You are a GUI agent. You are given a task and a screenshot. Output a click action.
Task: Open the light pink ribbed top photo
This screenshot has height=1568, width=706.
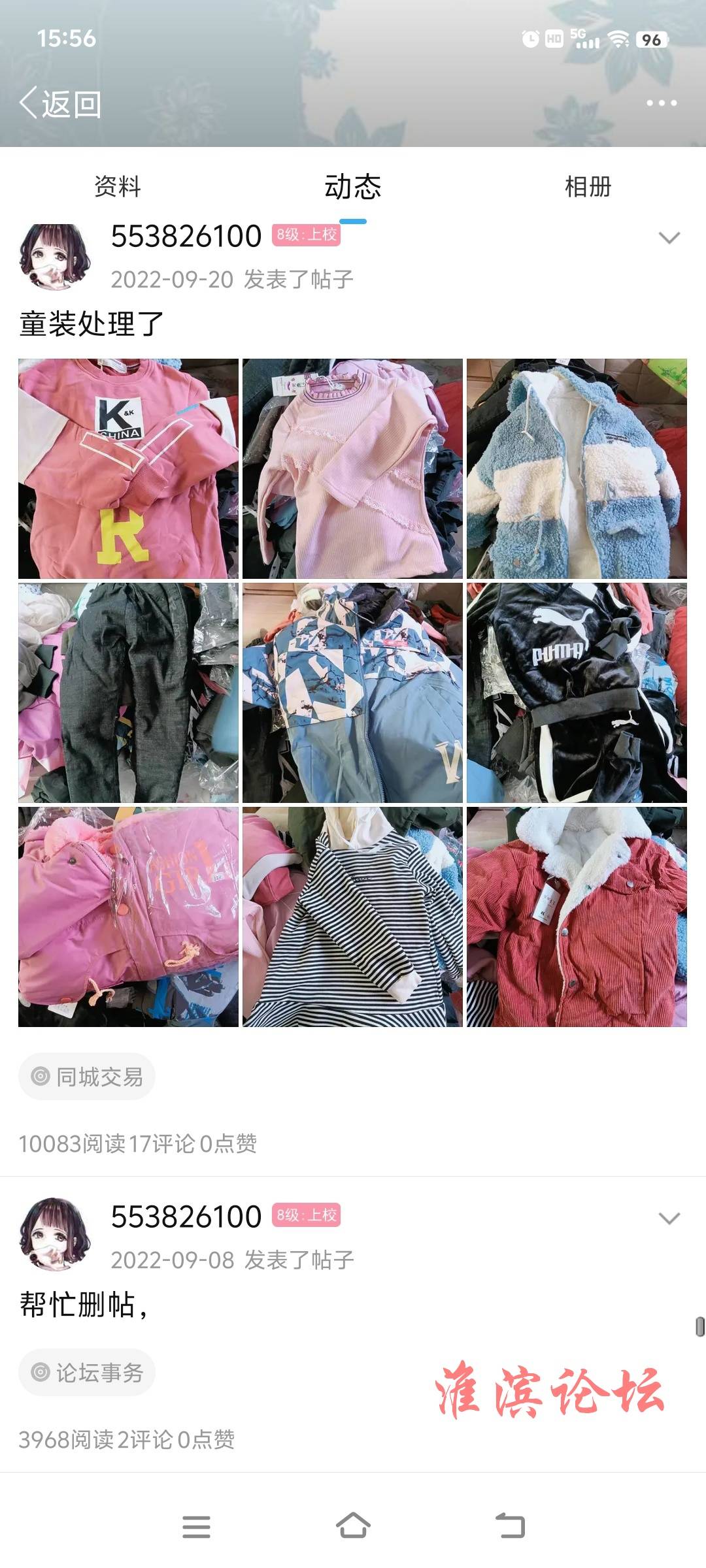[352, 468]
